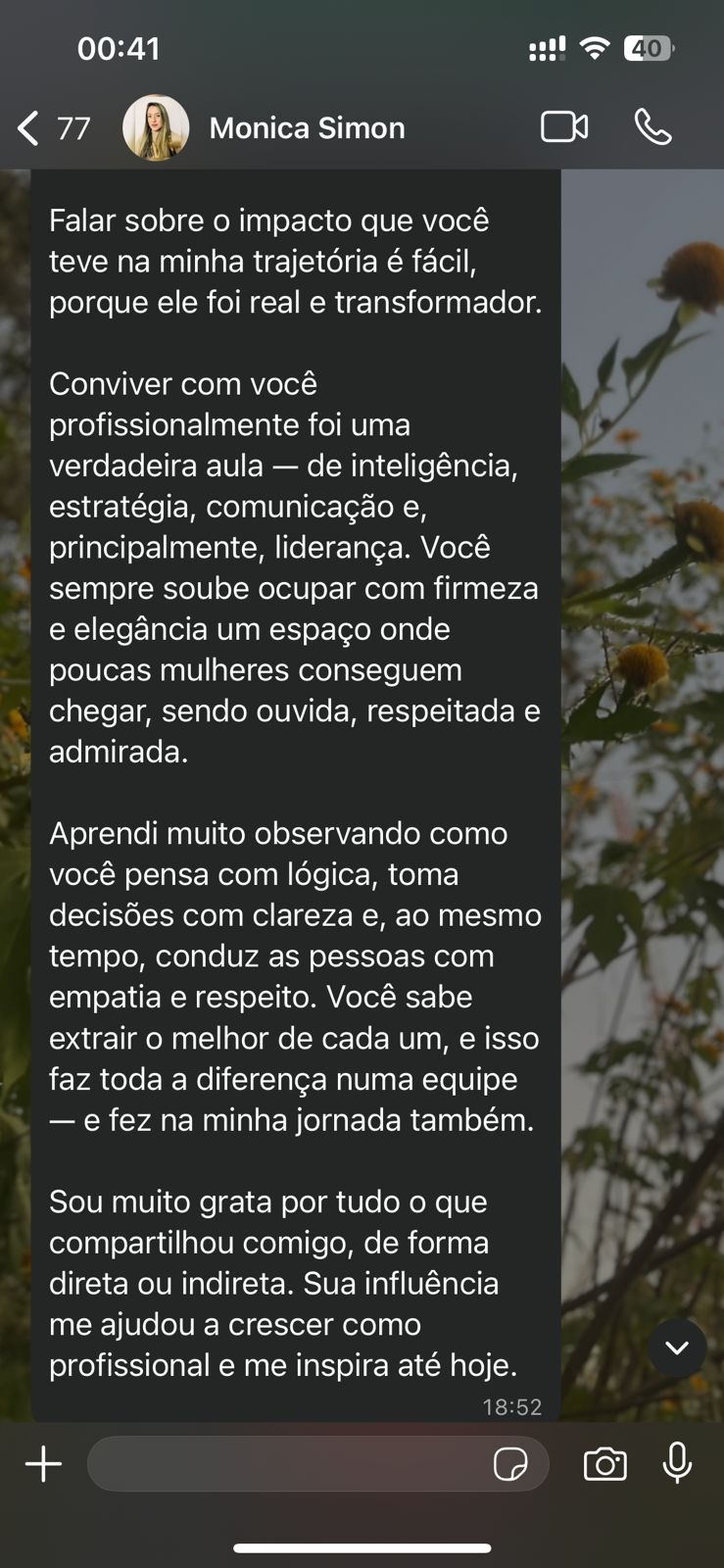724x1568 pixels.
Task: Open Monica Simon's contact info
Action: click(306, 128)
